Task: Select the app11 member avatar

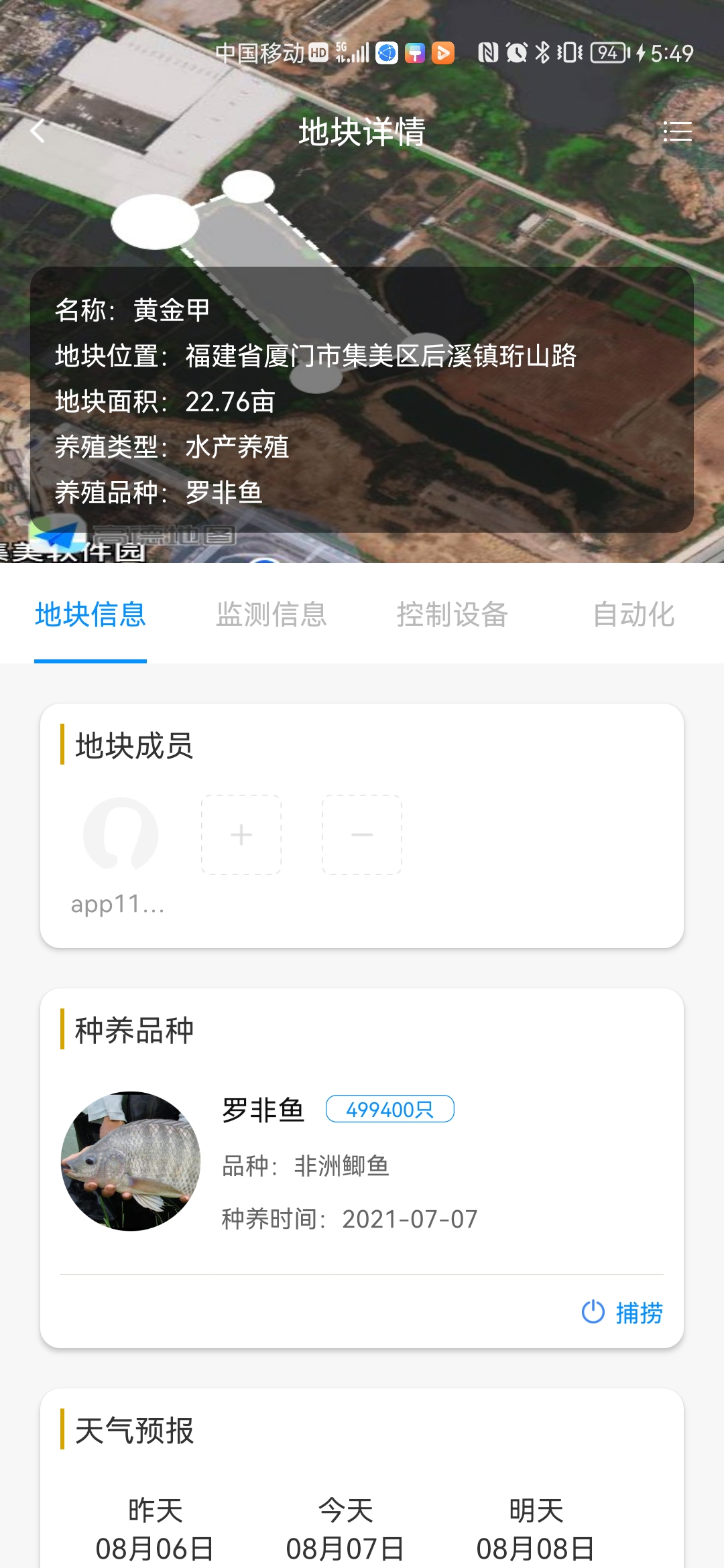Action: [121, 834]
